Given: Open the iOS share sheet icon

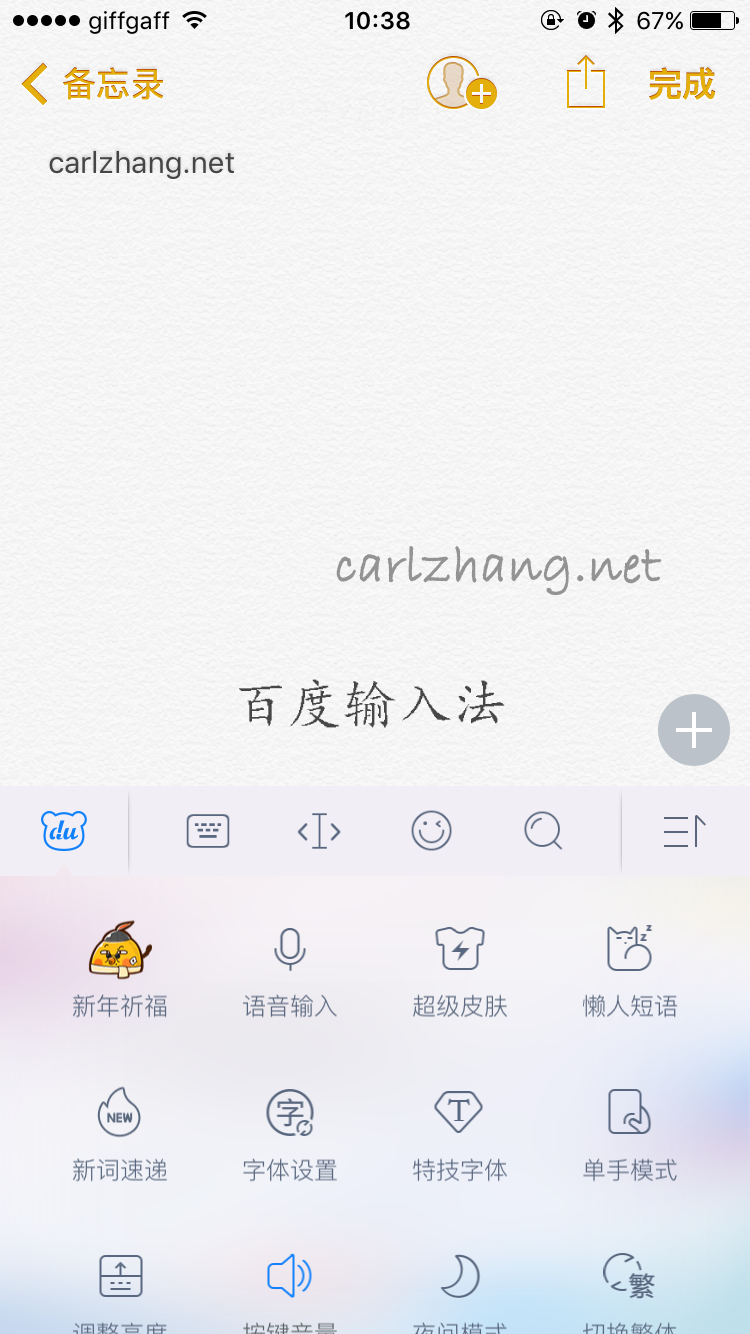Looking at the screenshot, I should tap(585, 84).
